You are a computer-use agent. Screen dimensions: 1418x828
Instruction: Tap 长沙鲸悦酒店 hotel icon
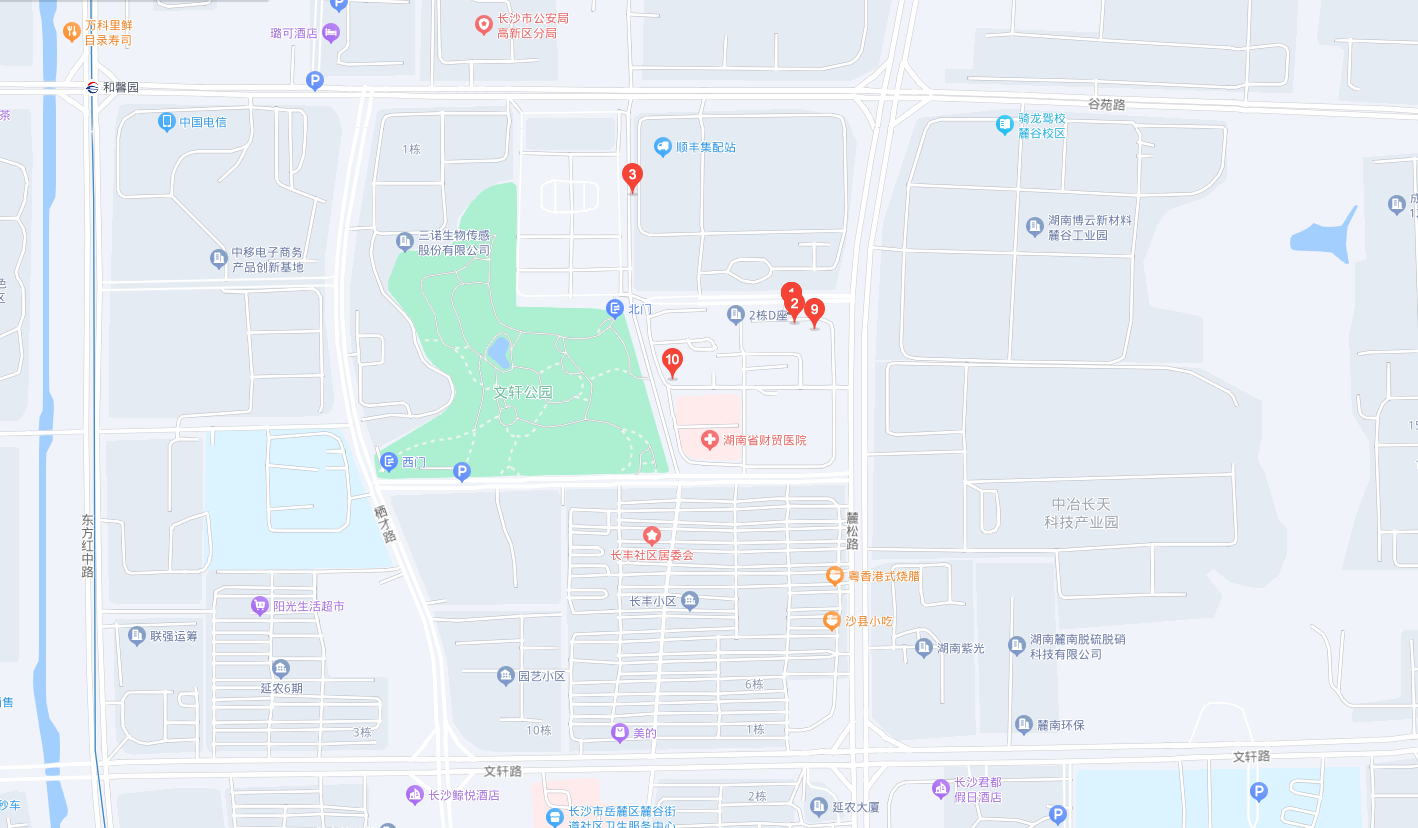point(414,794)
